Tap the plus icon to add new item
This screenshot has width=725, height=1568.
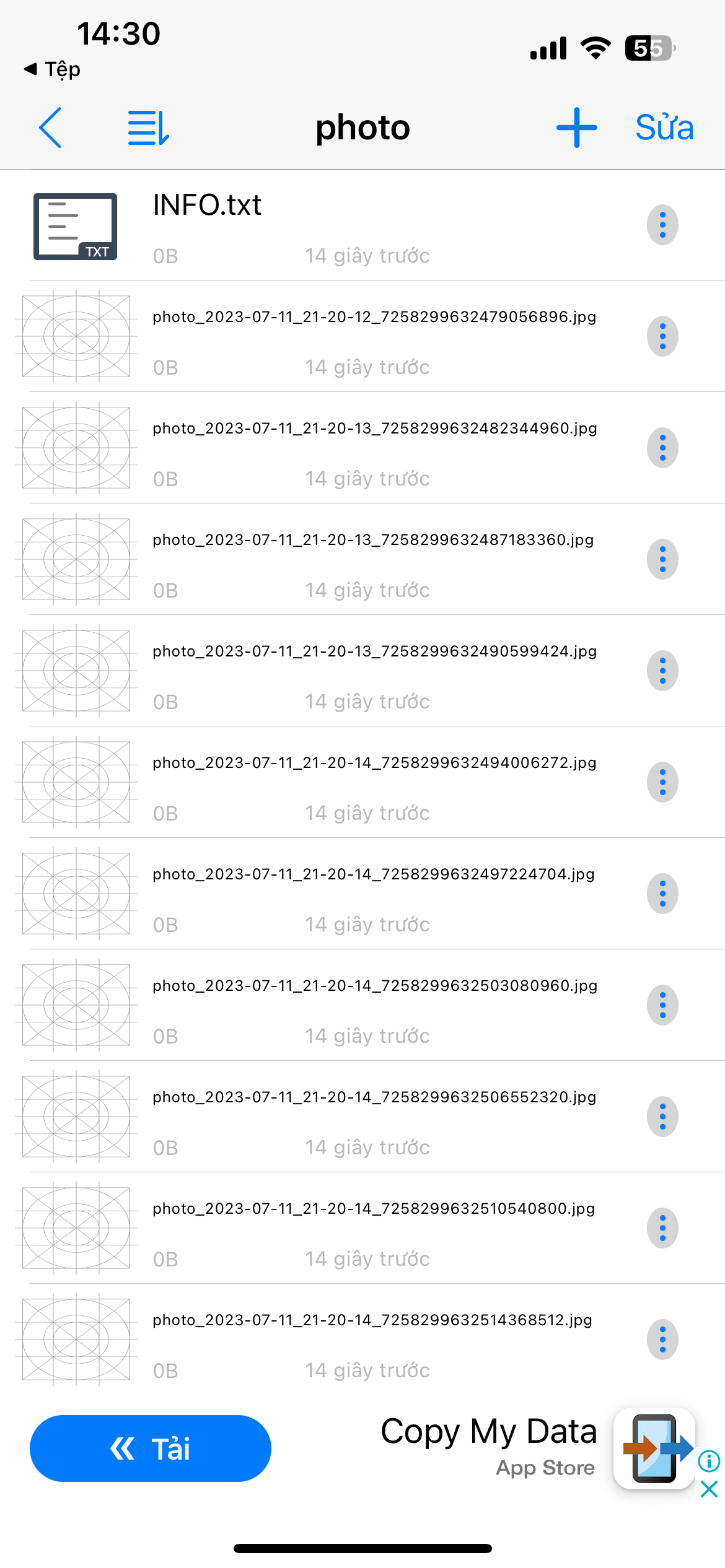tap(576, 128)
